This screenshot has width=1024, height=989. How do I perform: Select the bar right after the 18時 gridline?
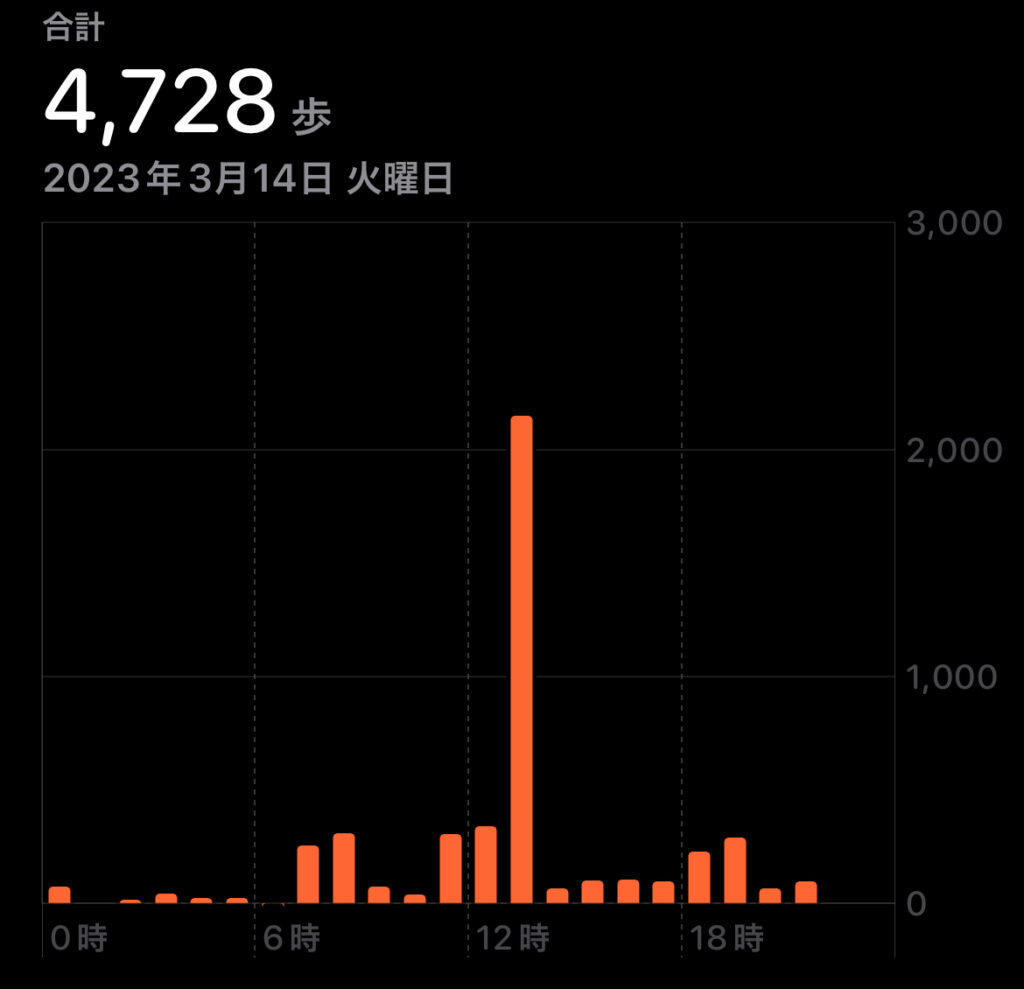pyautogui.click(x=699, y=877)
